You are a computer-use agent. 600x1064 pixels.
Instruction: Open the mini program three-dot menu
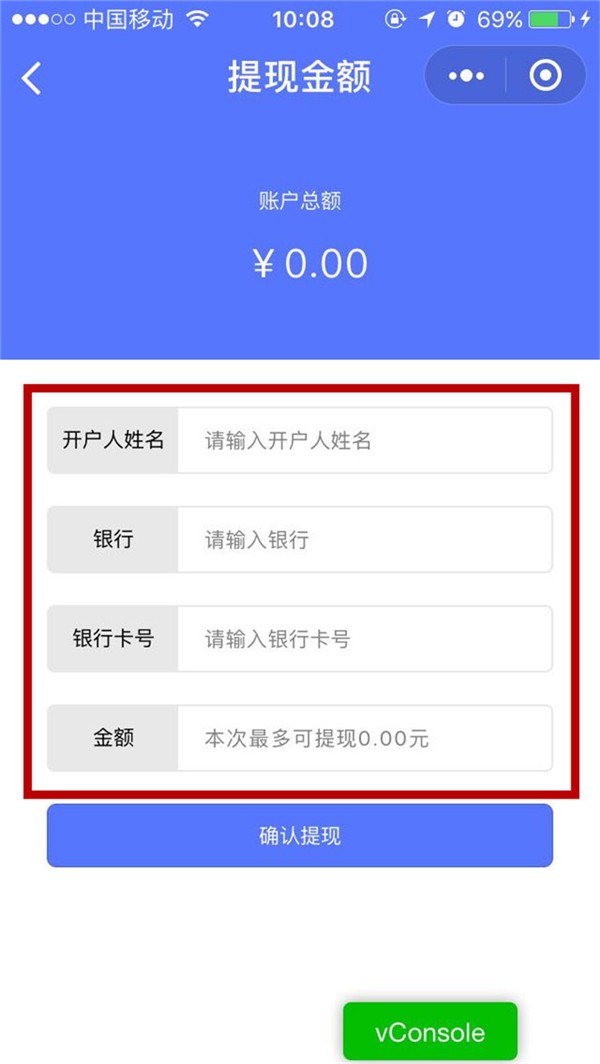click(466, 76)
